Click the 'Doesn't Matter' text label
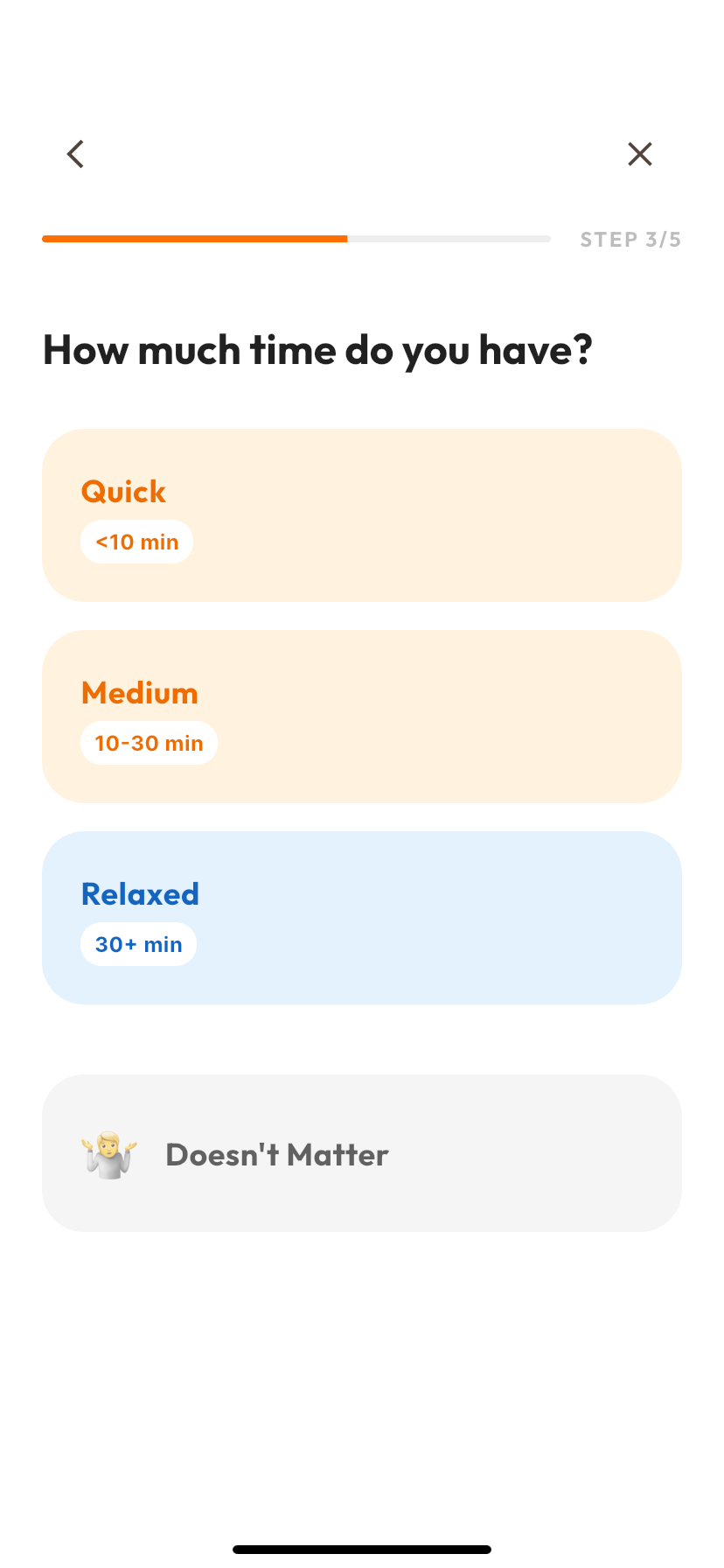724x1568 pixels. tap(276, 1154)
